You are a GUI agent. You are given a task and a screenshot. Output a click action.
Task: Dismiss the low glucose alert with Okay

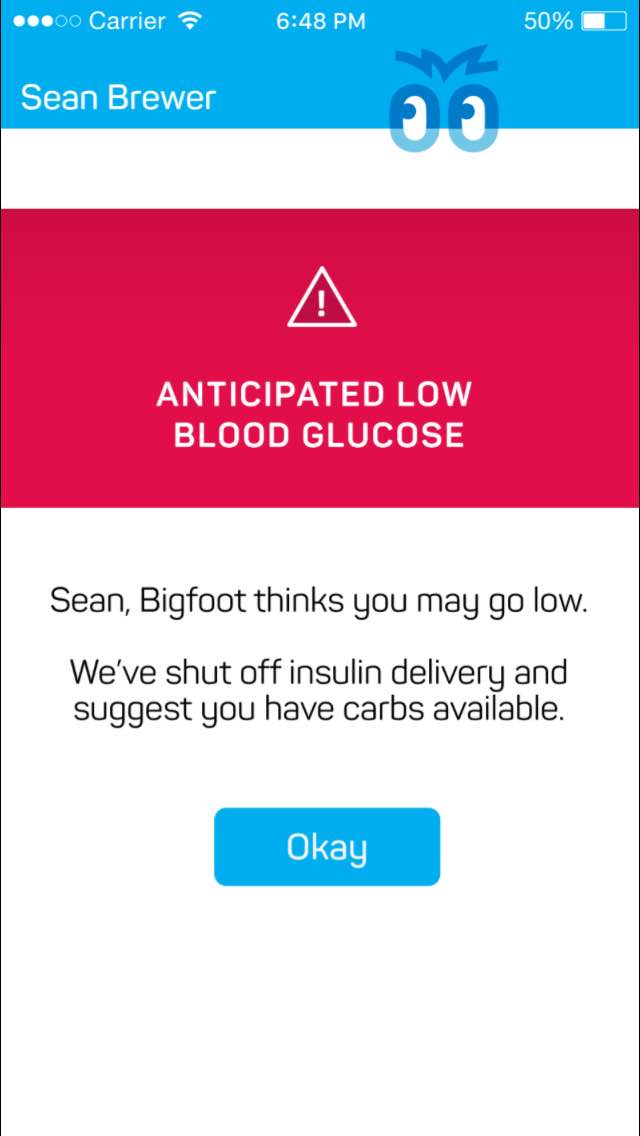(327, 847)
